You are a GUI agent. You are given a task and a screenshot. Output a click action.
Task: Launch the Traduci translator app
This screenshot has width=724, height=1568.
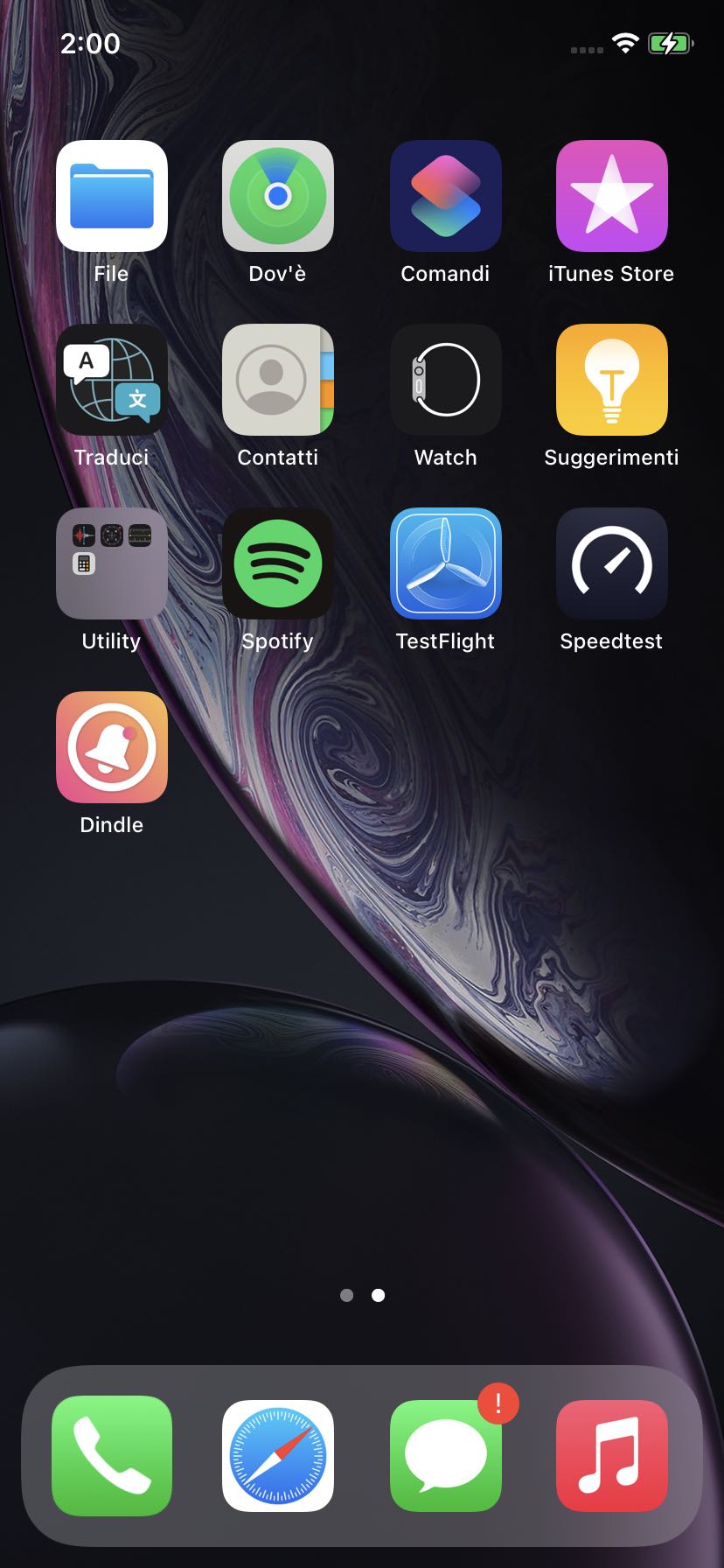tap(112, 380)
